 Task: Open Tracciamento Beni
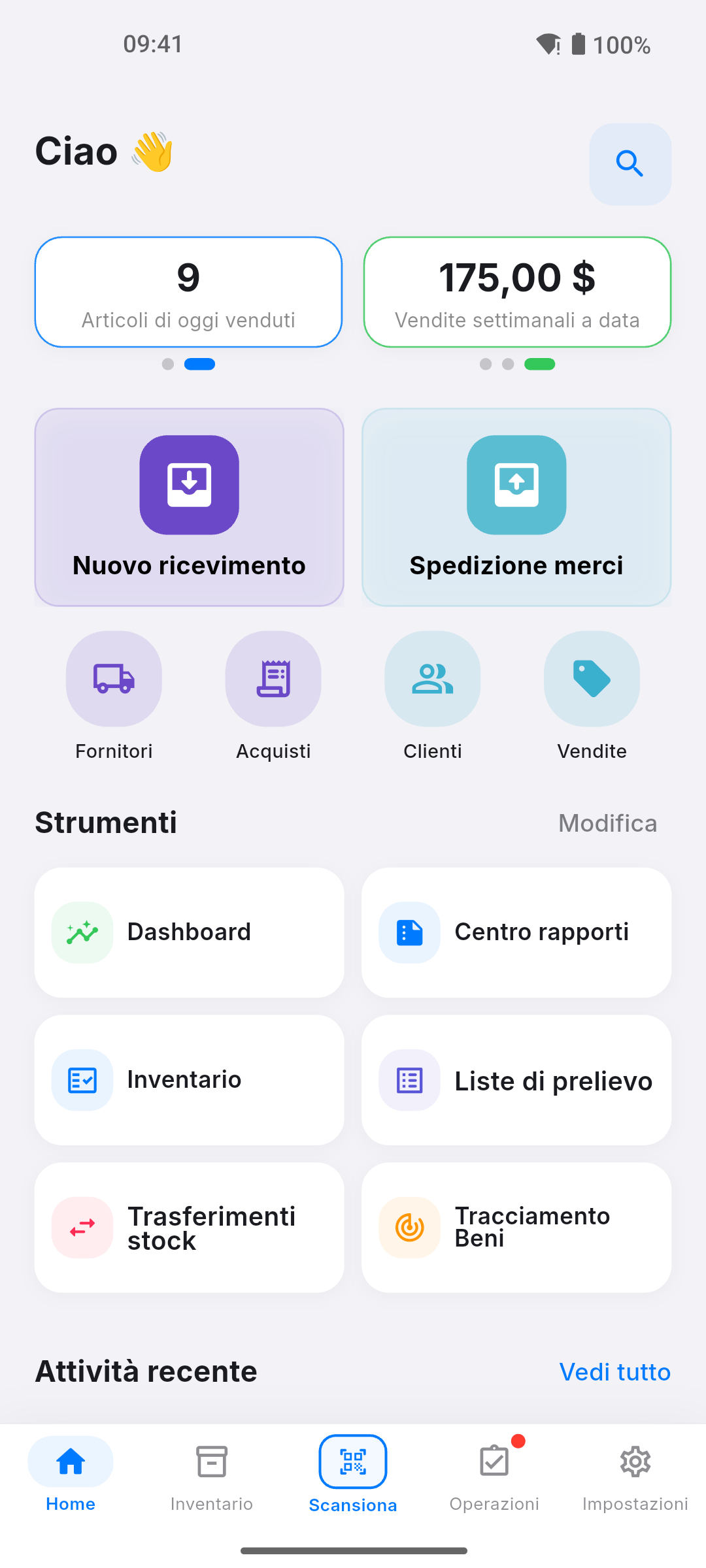click(516, 1228)
